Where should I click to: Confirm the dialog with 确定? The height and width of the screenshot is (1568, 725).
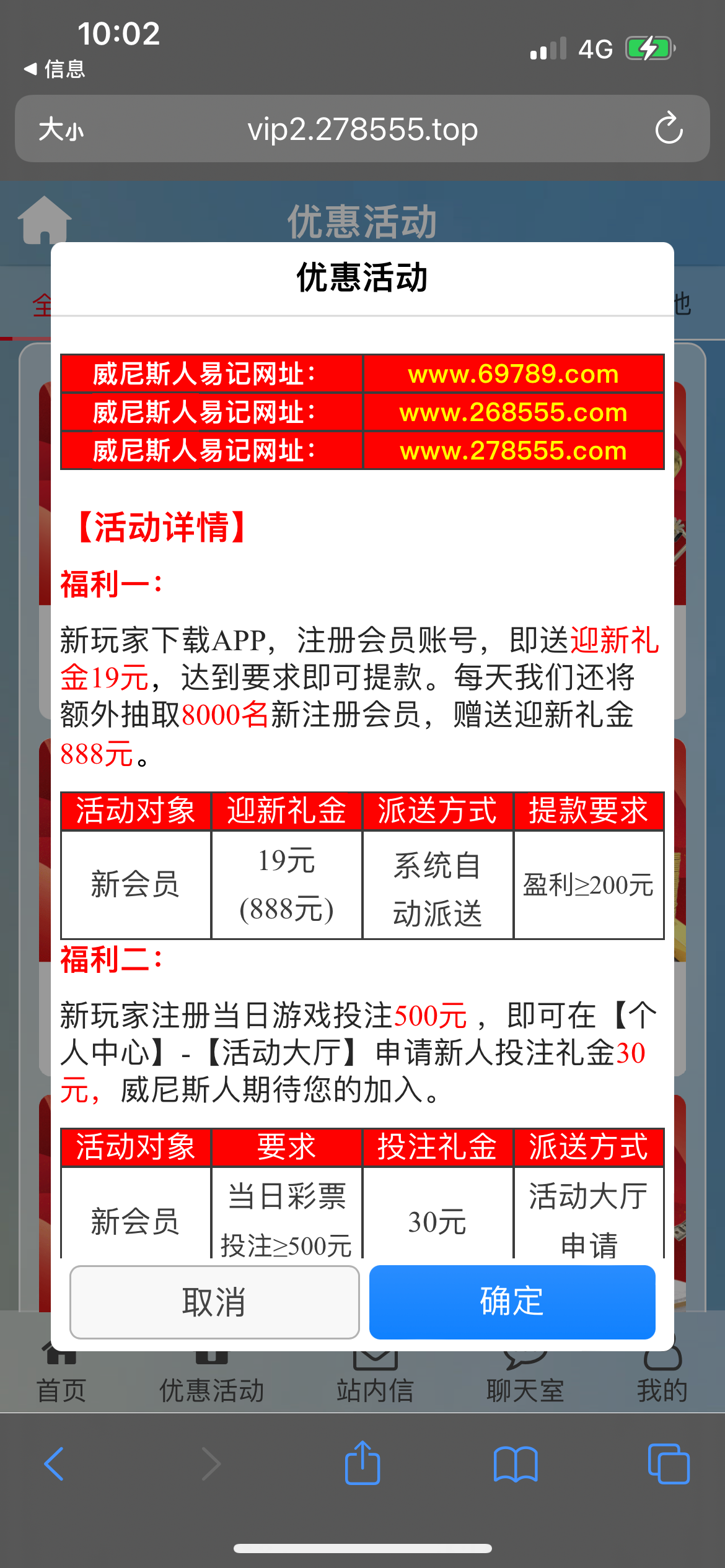pos(512,1302)
